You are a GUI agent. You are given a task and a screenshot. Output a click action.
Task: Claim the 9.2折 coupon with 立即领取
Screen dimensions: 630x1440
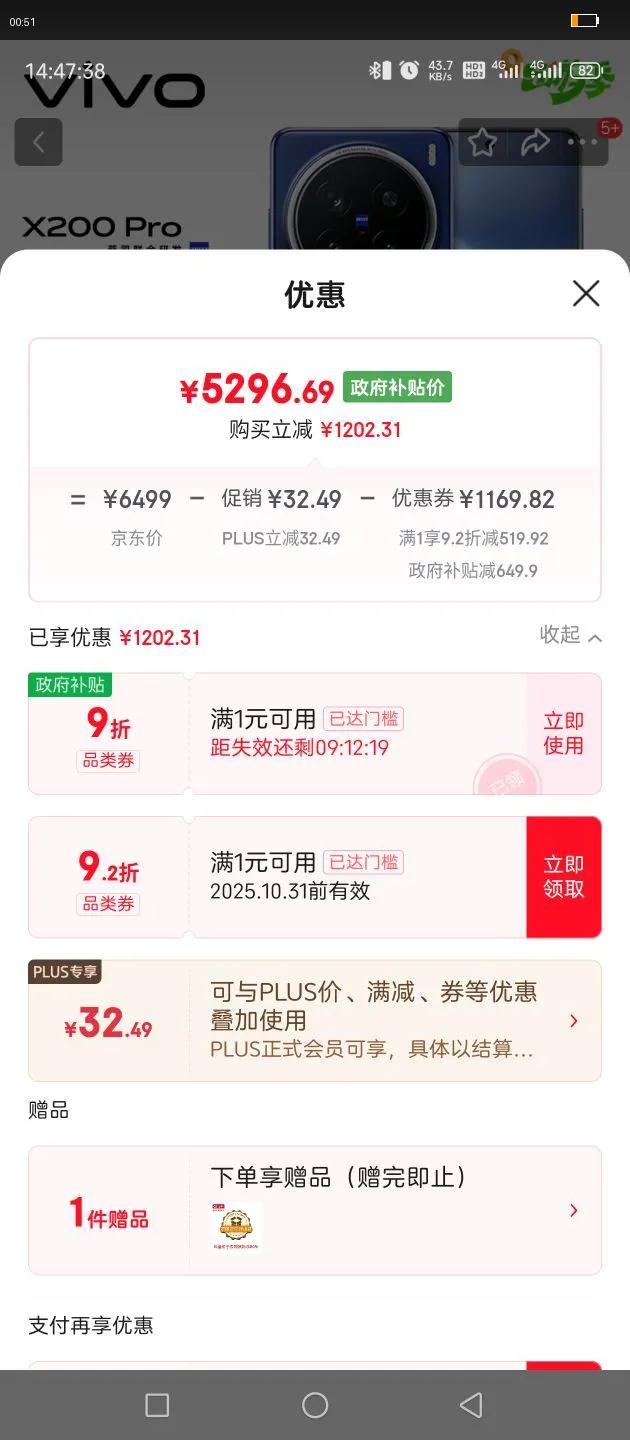[563, 877]
